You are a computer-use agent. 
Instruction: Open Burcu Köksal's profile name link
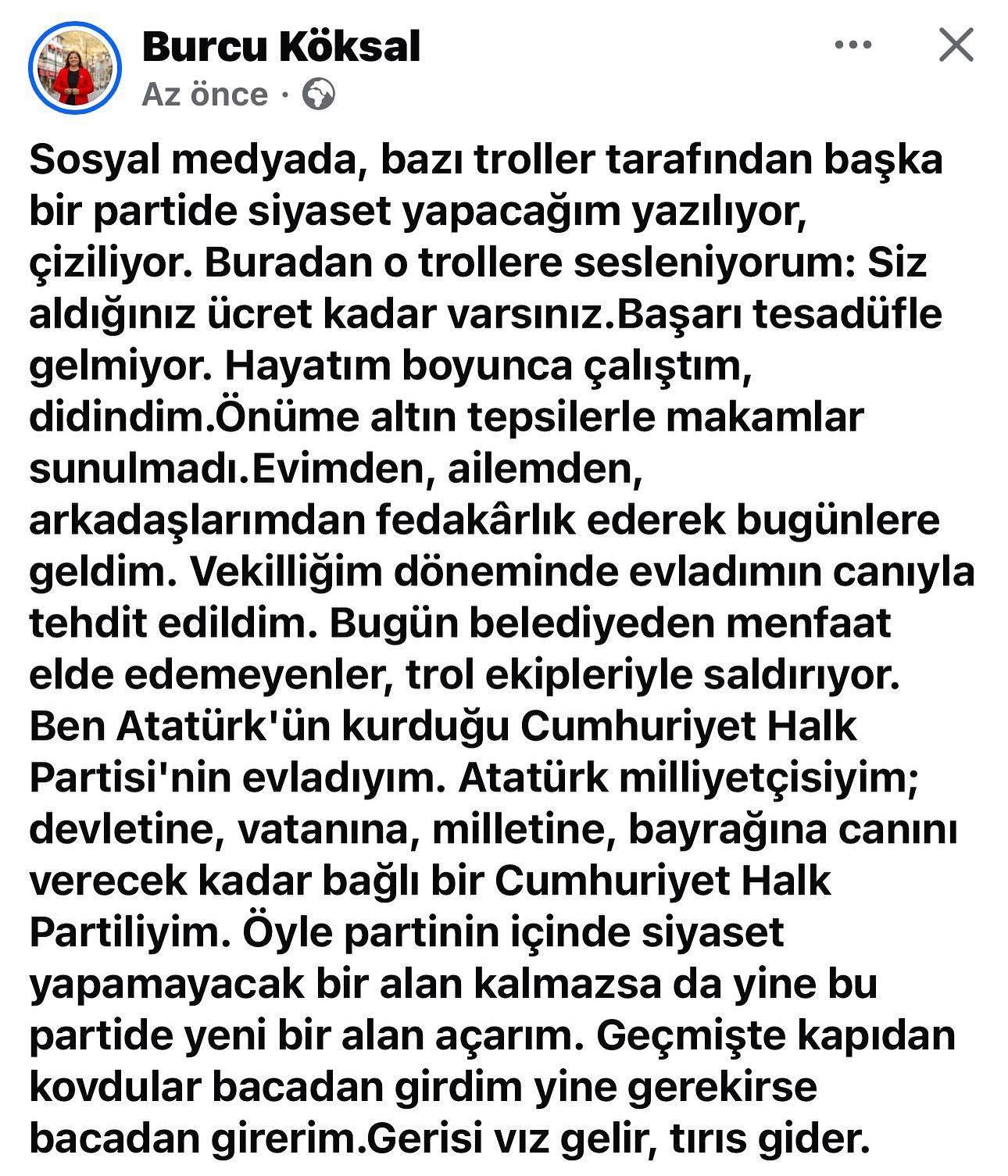[x=281, y=47]
